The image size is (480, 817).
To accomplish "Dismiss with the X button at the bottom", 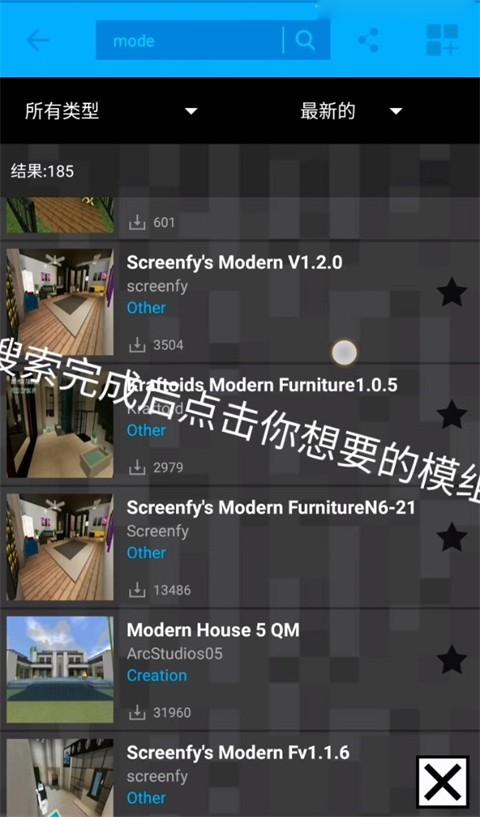I will point(442,782).
